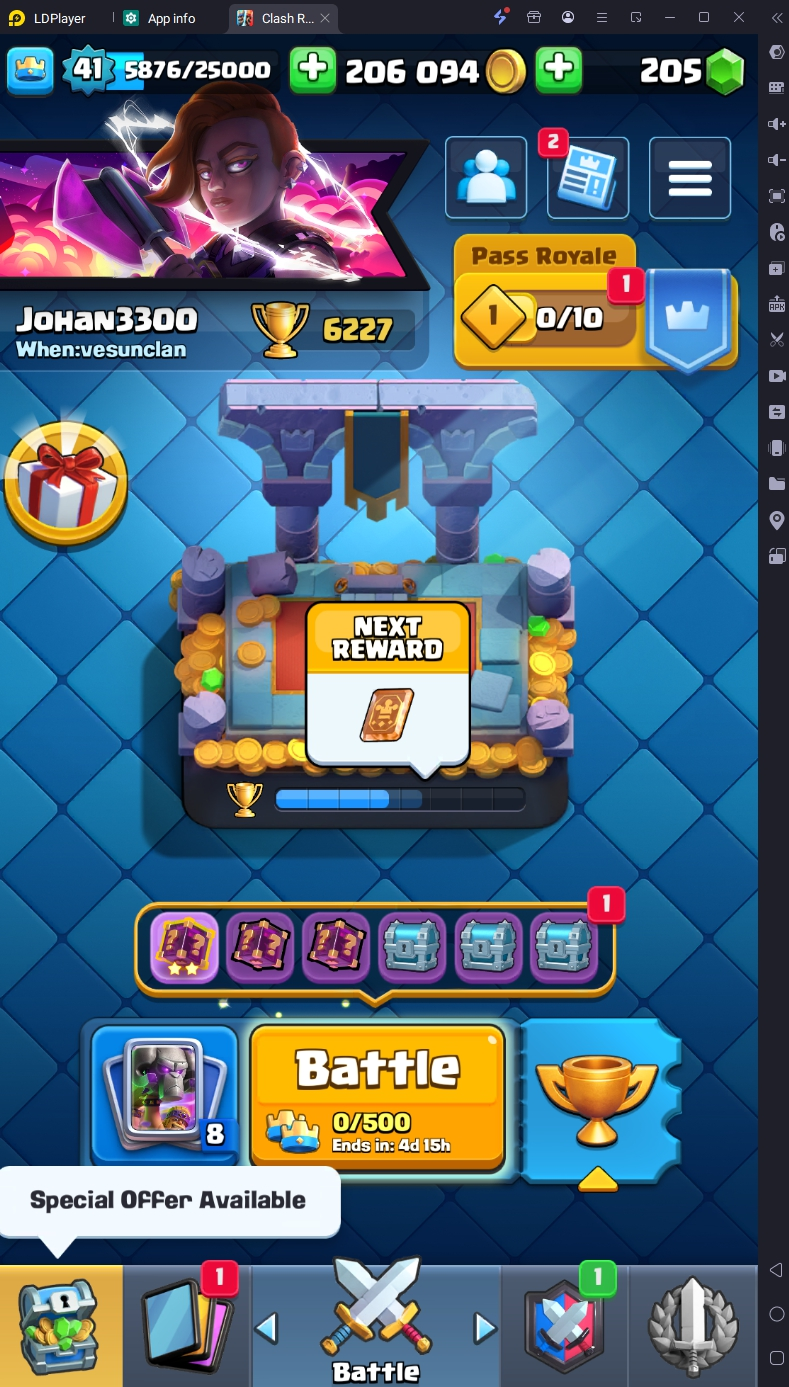789x1387 pixels.
Task: Tap the left arrow next to Battle tab
Action: coord(266,1328)
